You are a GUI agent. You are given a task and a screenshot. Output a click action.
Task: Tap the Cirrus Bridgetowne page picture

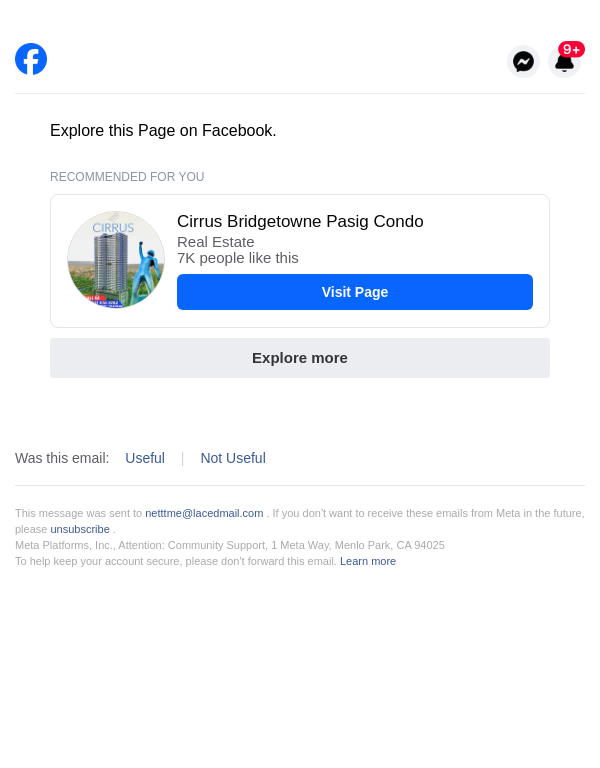coord(116,260)
